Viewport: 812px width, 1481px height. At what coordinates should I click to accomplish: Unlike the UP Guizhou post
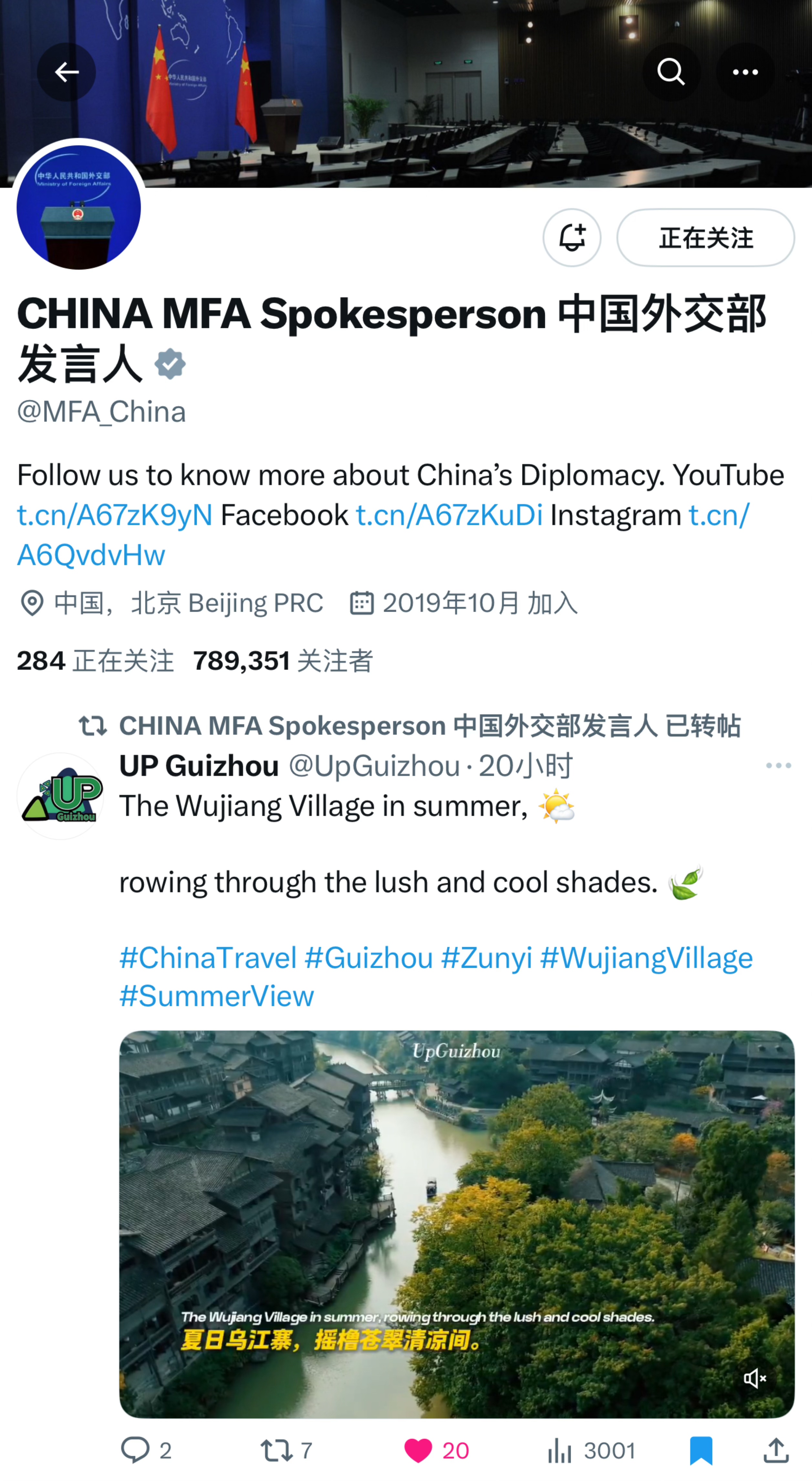[418, 1450]
